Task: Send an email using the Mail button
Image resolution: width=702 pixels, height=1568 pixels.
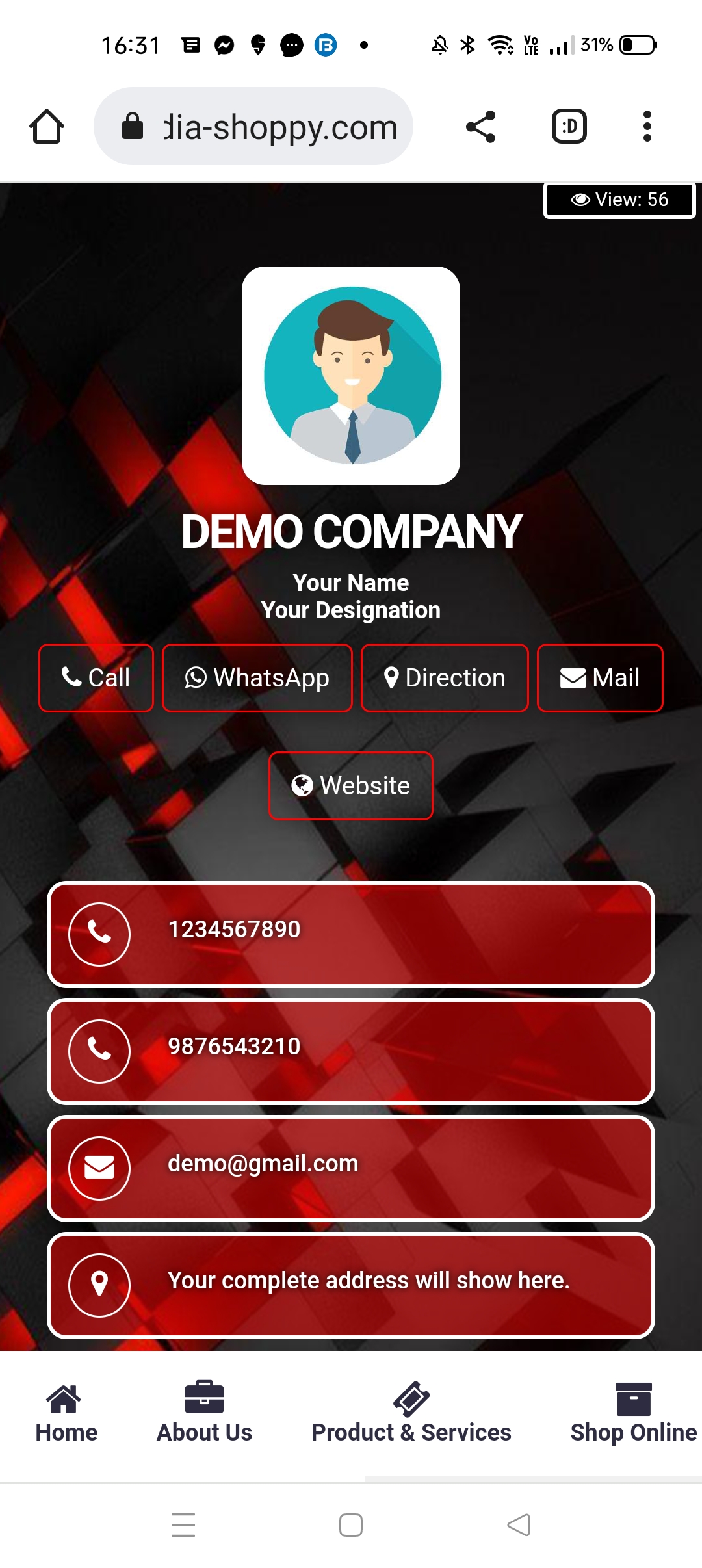Action: point(599,678)
